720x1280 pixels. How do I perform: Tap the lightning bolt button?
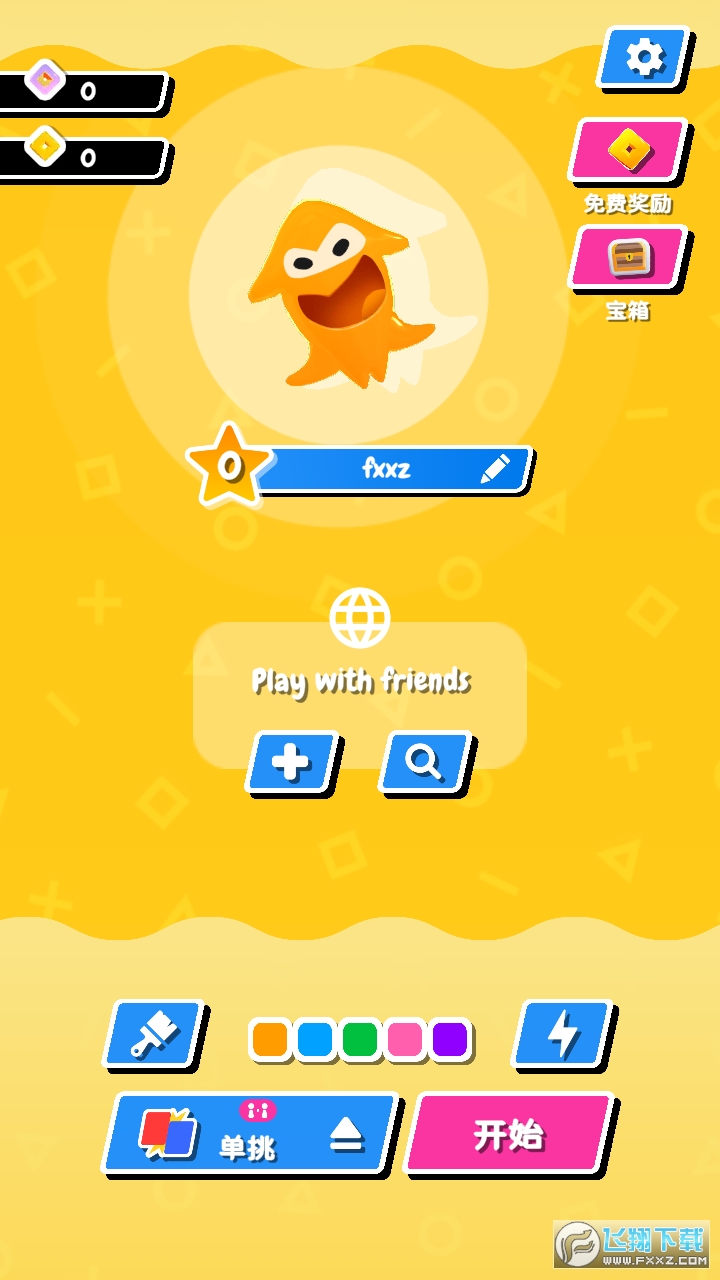pyautogui.click(x=563, y=1033)
